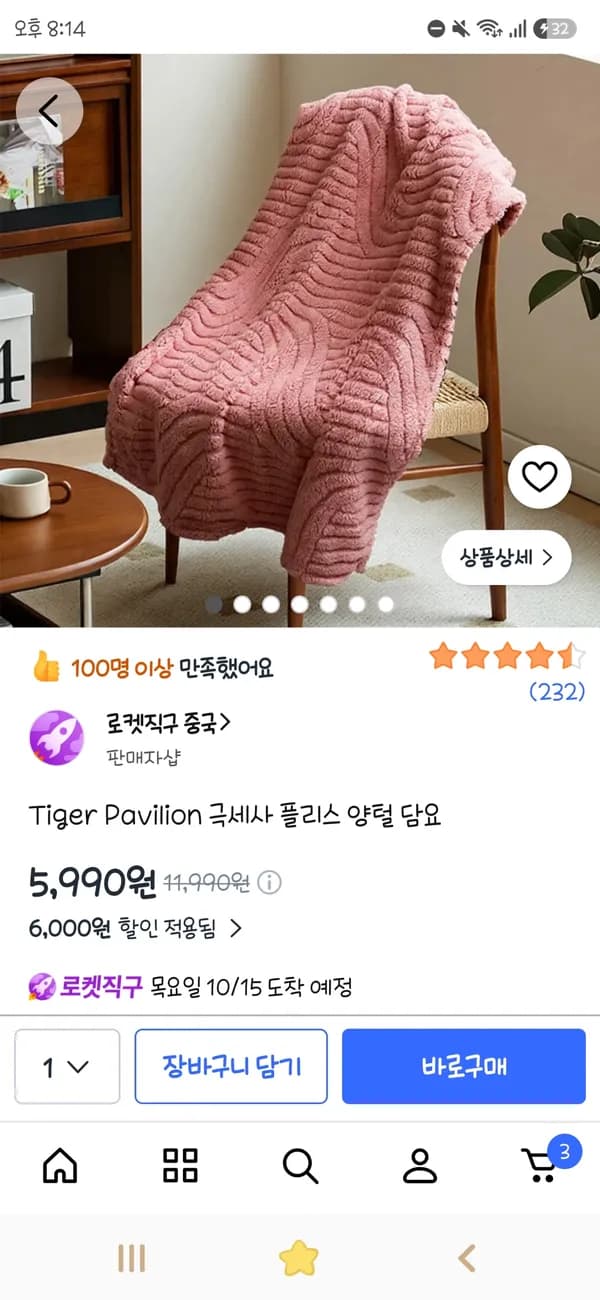Open the shopping cart with 3 items
This screenshot has height=1300, width=600.
(x=545, y=1162)
